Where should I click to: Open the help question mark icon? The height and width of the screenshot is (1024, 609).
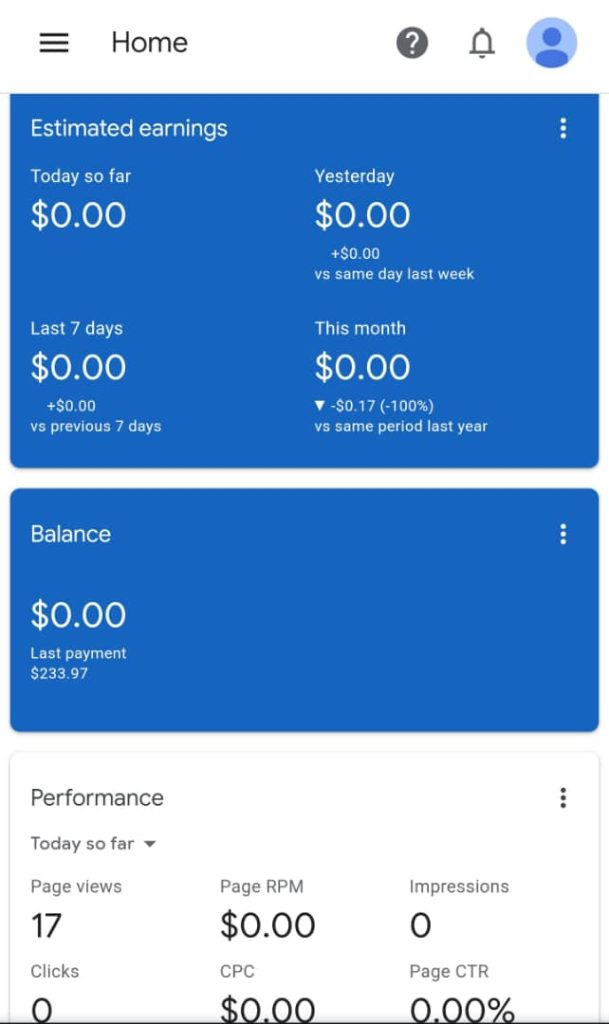412,43
